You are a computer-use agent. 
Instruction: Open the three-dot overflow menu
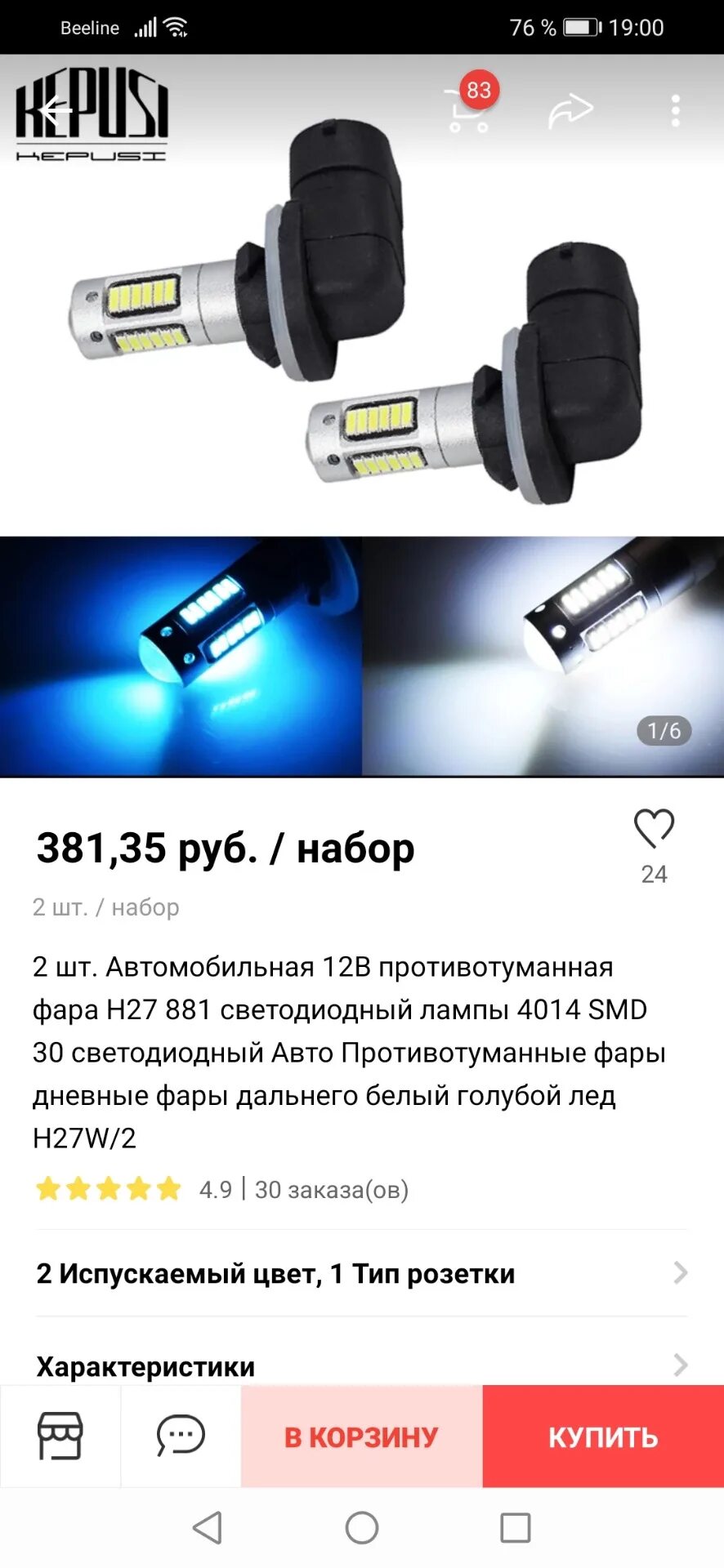pyautogui.click(x=675, y=110)
